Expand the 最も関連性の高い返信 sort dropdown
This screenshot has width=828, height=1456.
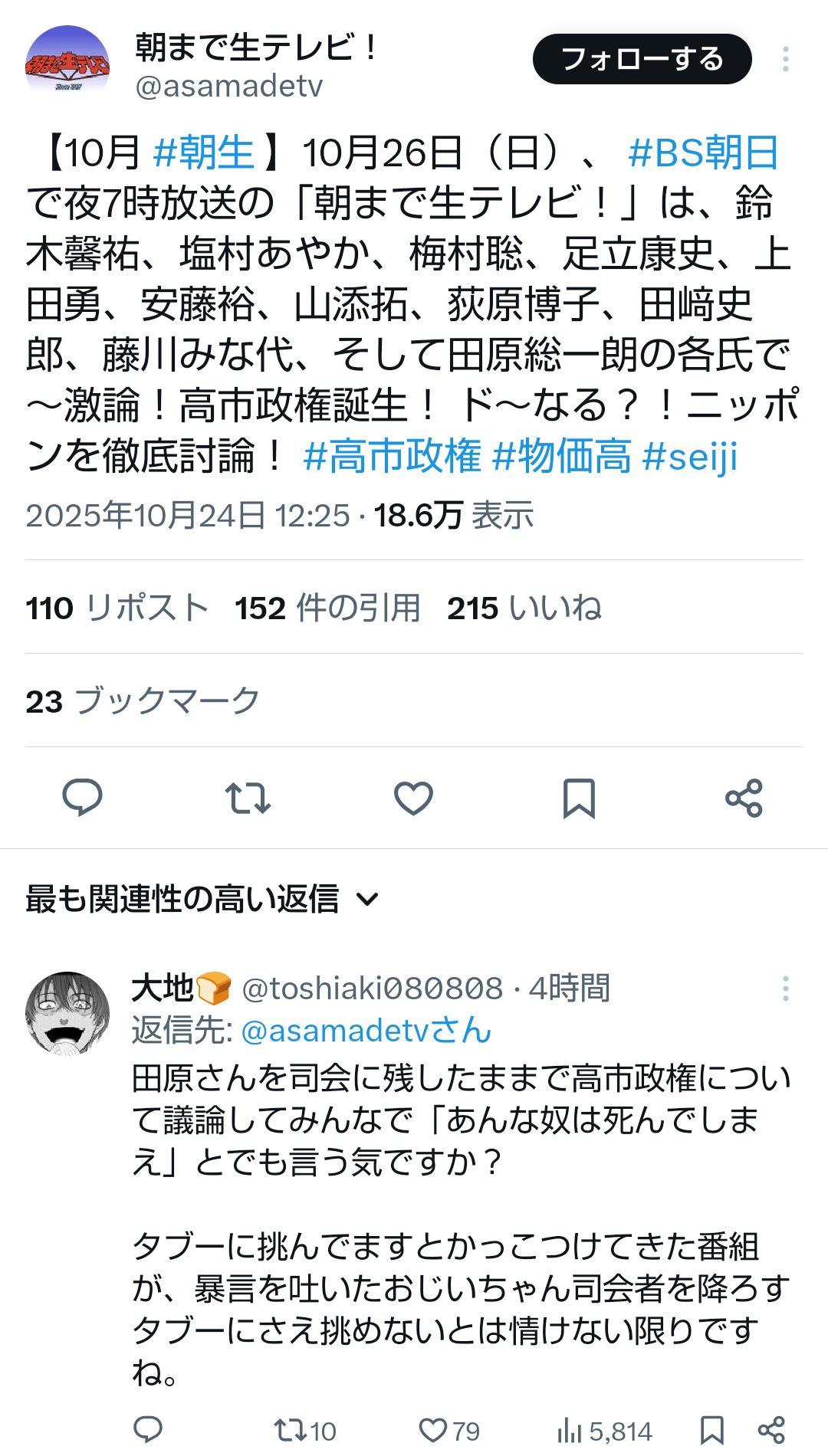point(202,899)
